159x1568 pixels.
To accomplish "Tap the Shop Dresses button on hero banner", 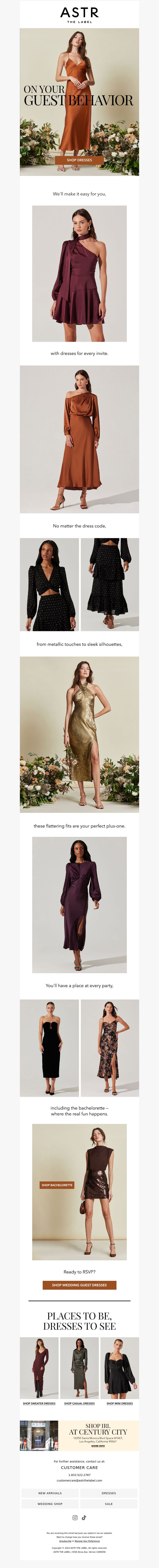I will (79, 160).
